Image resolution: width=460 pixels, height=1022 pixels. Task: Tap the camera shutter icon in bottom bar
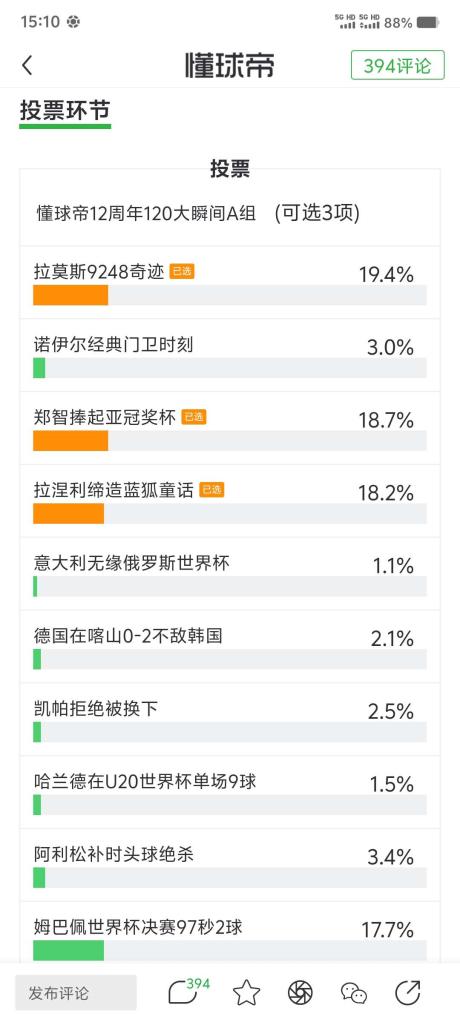click(x=300, y=993)
